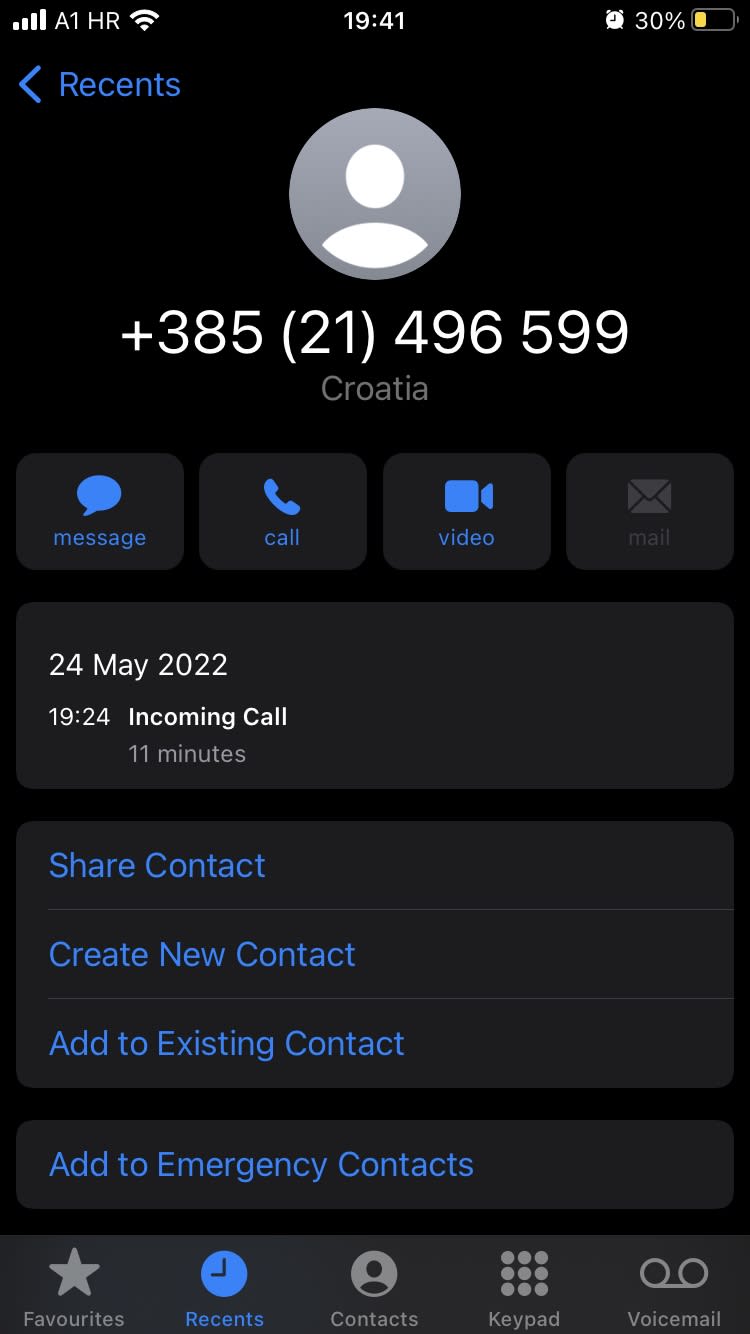Add number to Emergency Contacts
The height and width of the screenshot is (1334, 750).
375,1164
